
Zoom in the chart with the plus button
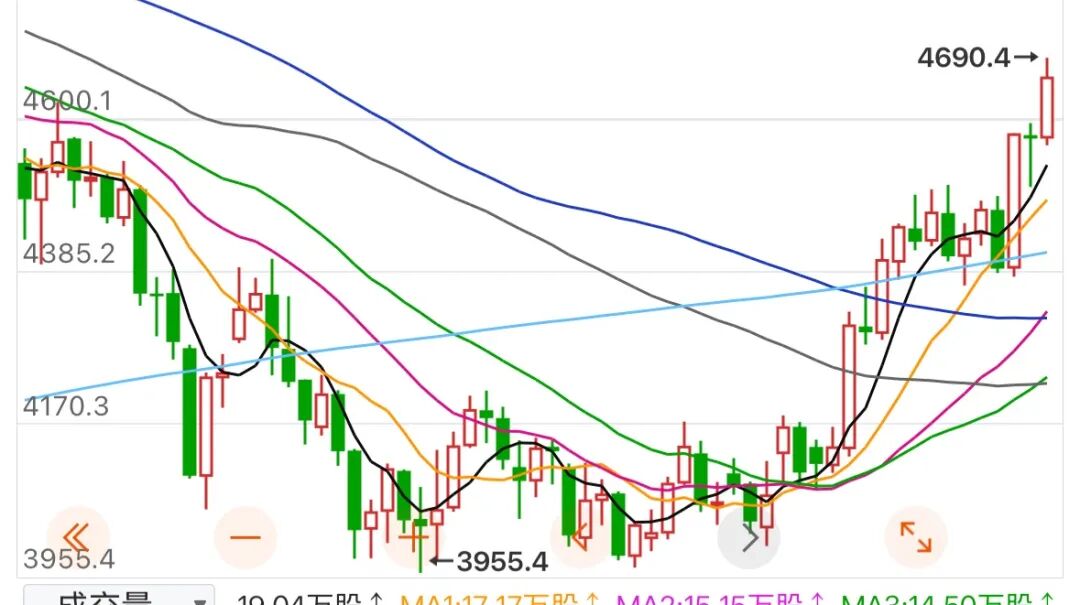coord(413,537)
